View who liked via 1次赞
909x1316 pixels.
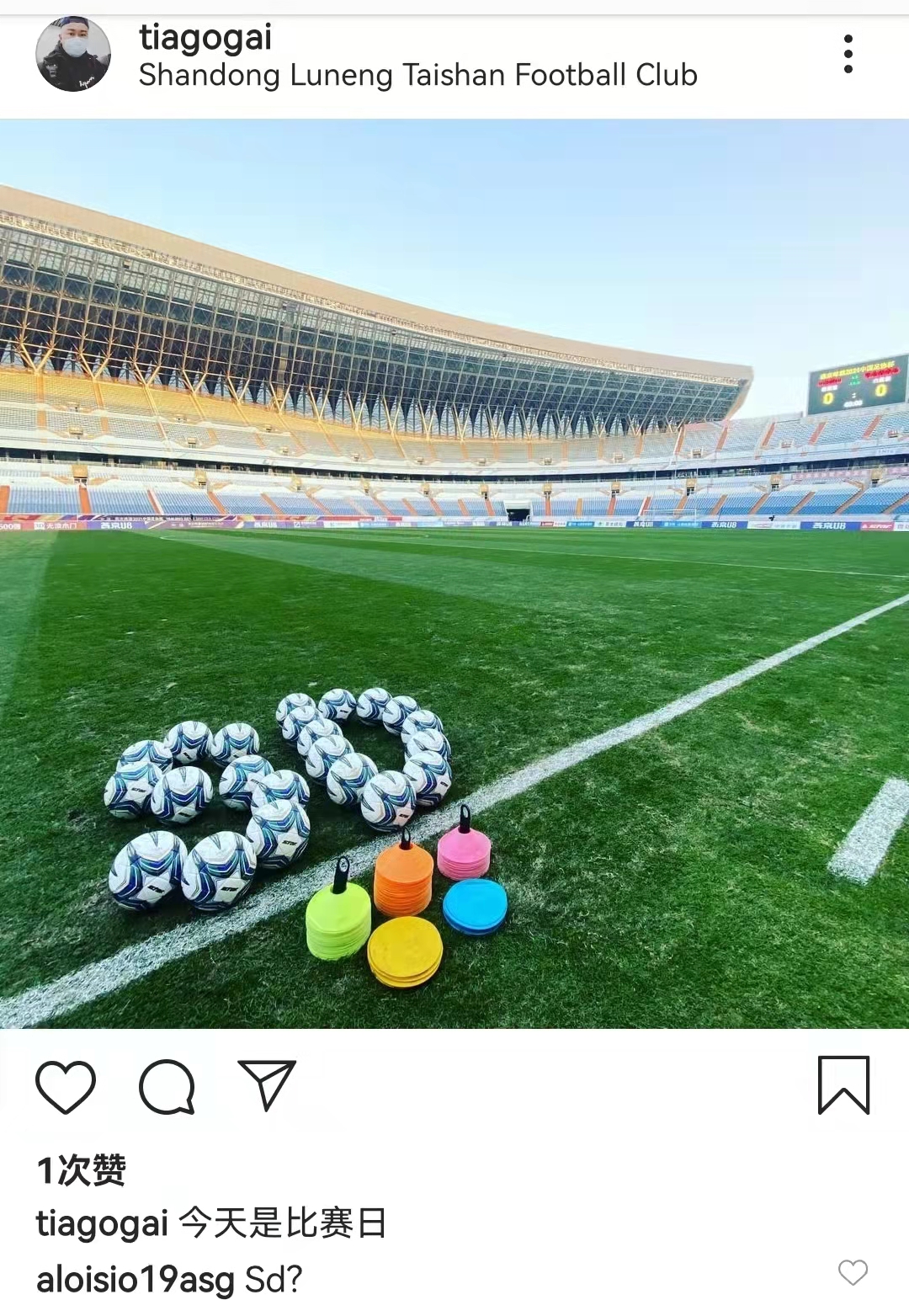[82, 1170]
